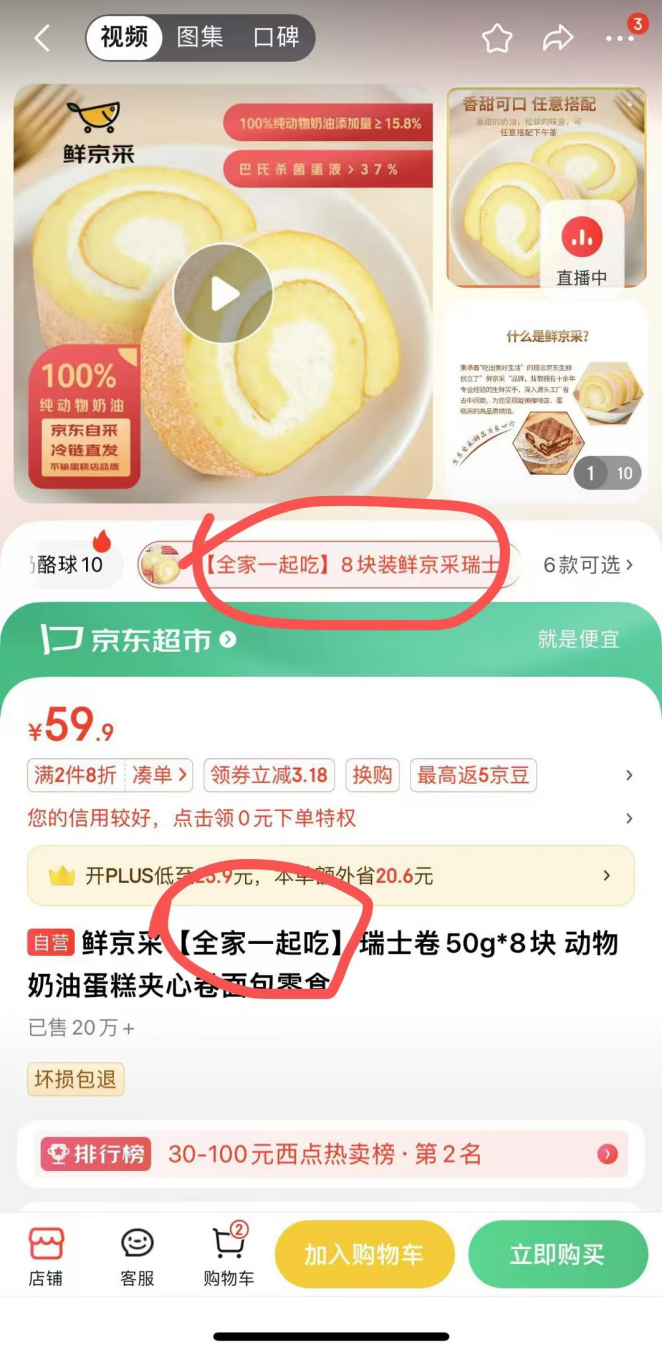Contact 客服 customer service
This screenshot has height=1347, width=662.
point(137,1256)
